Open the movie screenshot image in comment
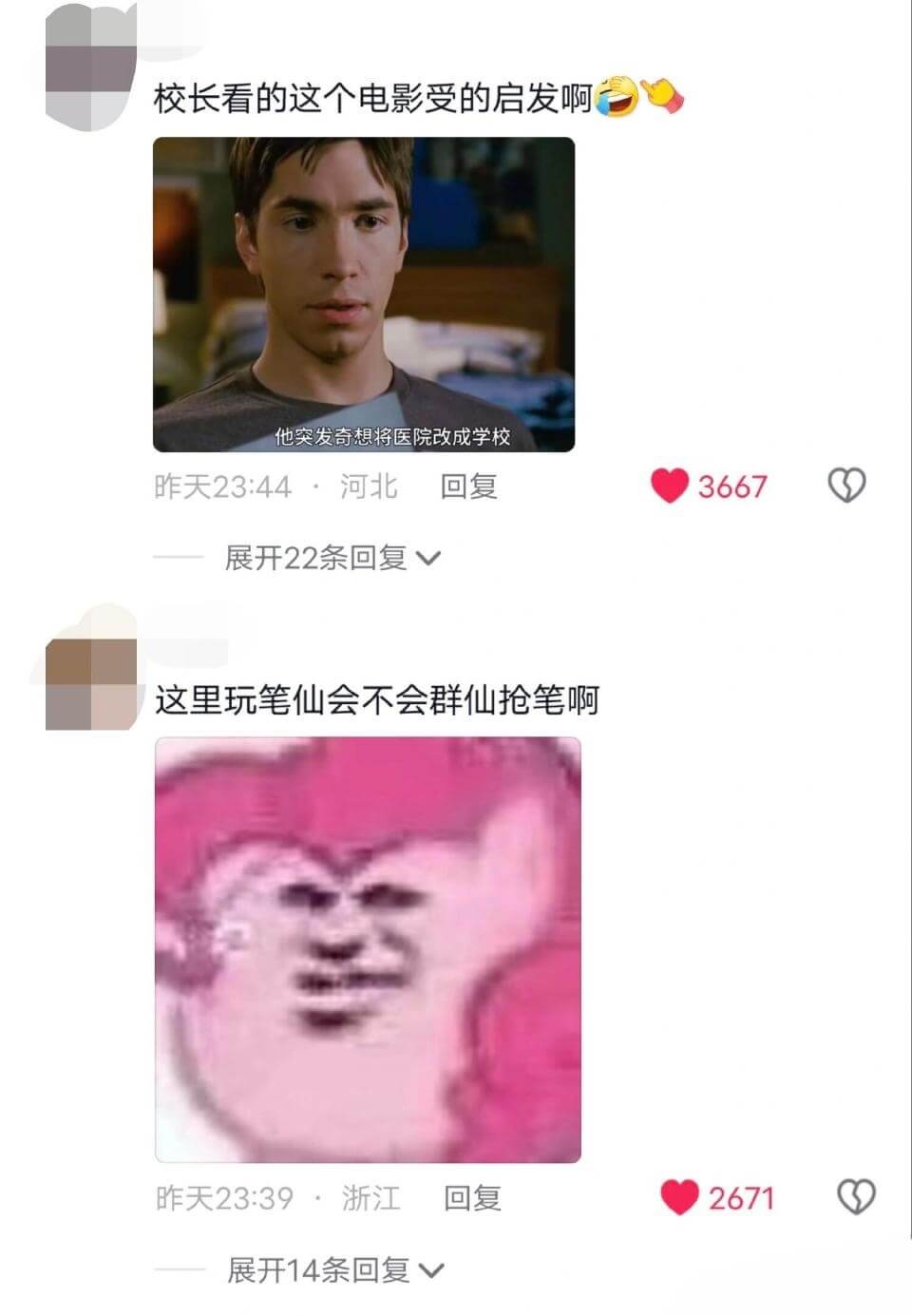This screenshot has width=912, height=1316. pos(364,295)
